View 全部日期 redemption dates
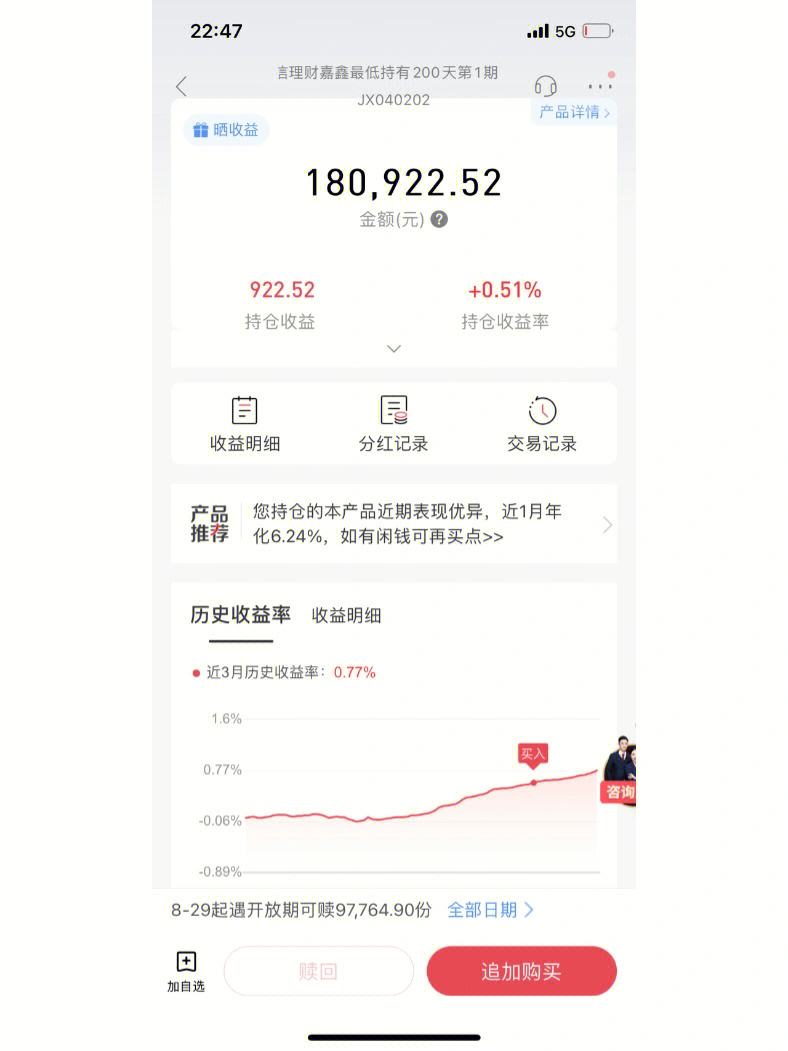The image size is (788, 1051). pyautogui.click(x=490, y=910)
